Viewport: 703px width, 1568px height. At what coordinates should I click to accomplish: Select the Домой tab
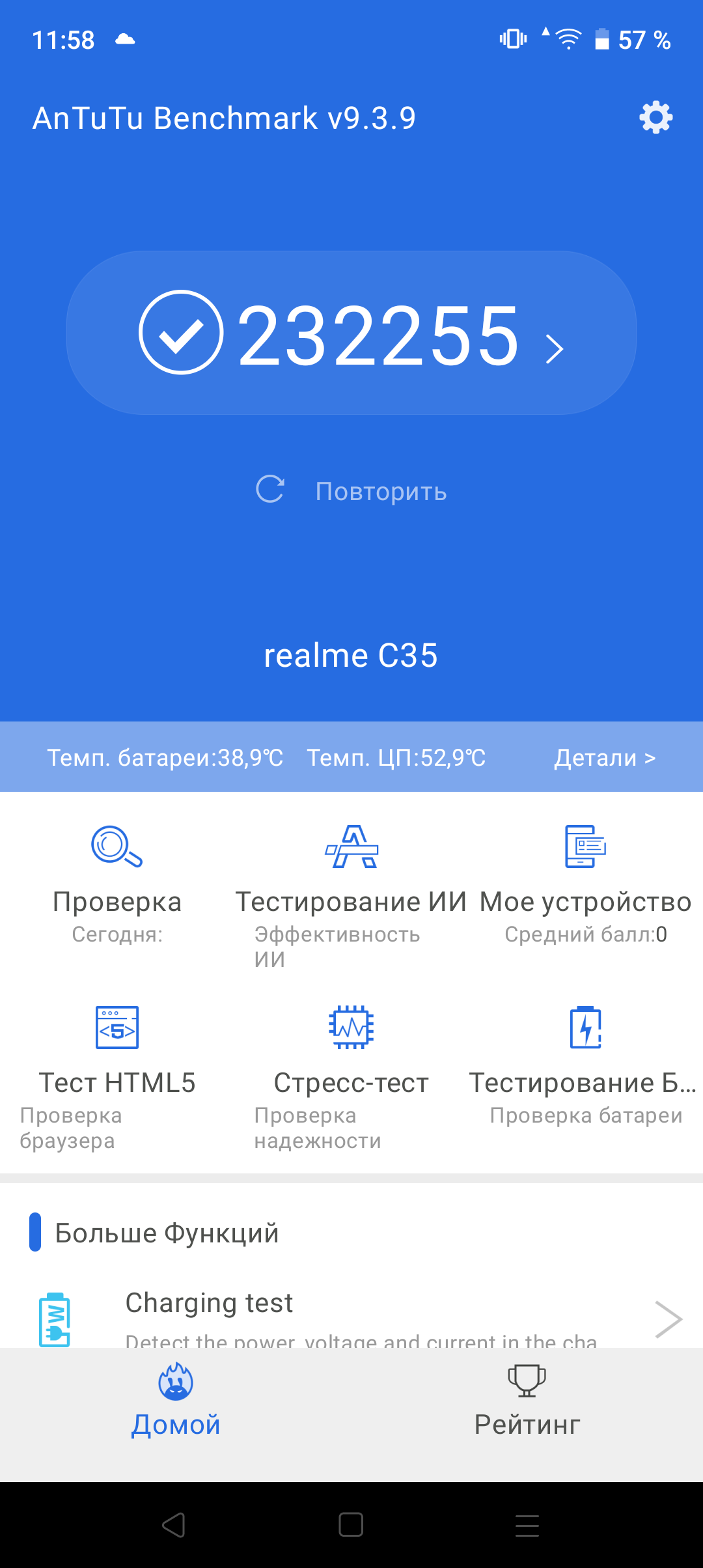pyautogui.click(x=176, y=1401)
